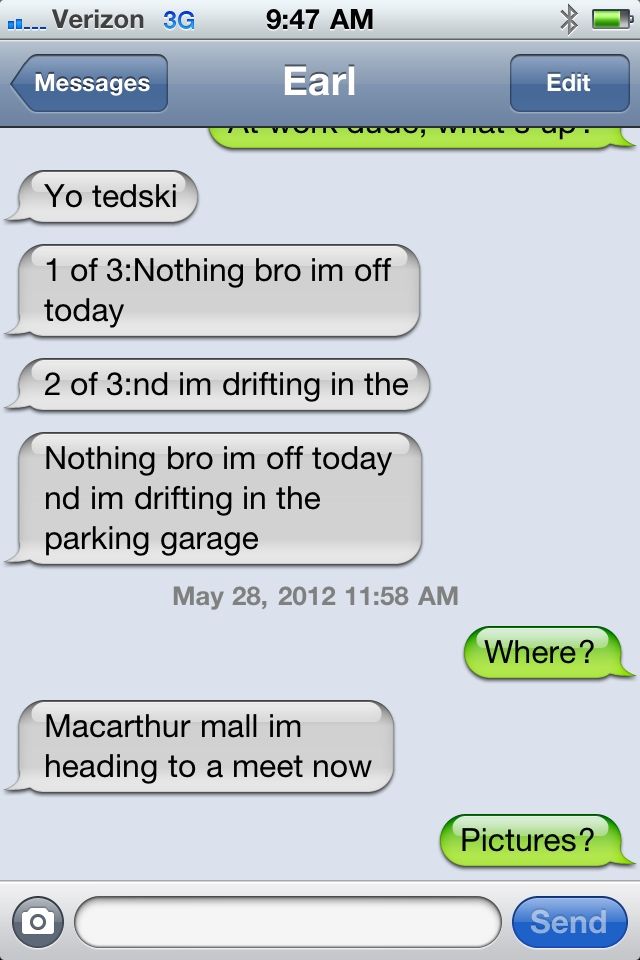This screenshot has height=960, width=640.
Task: Tap the Edit button
Action: click(568, 83)
